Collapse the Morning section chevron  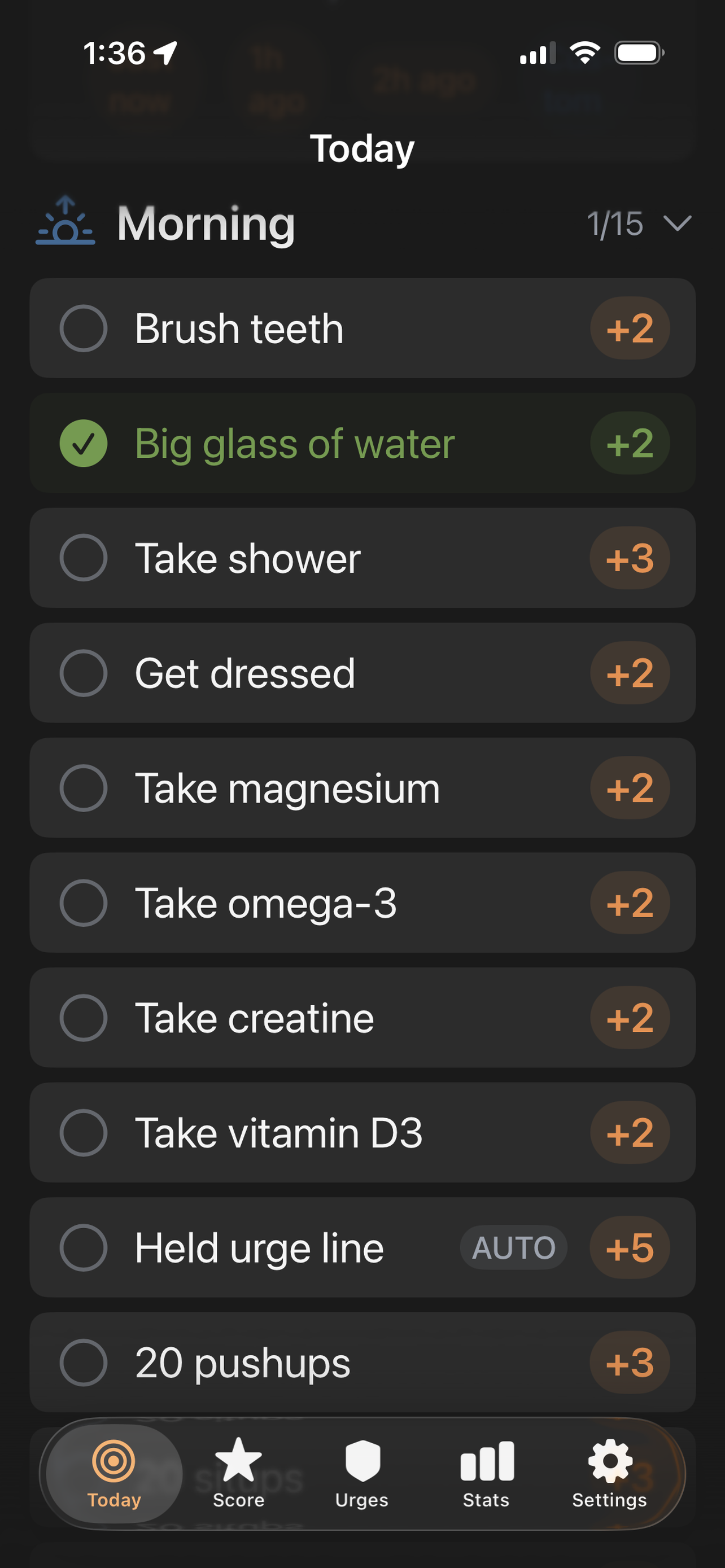[678, 224]
